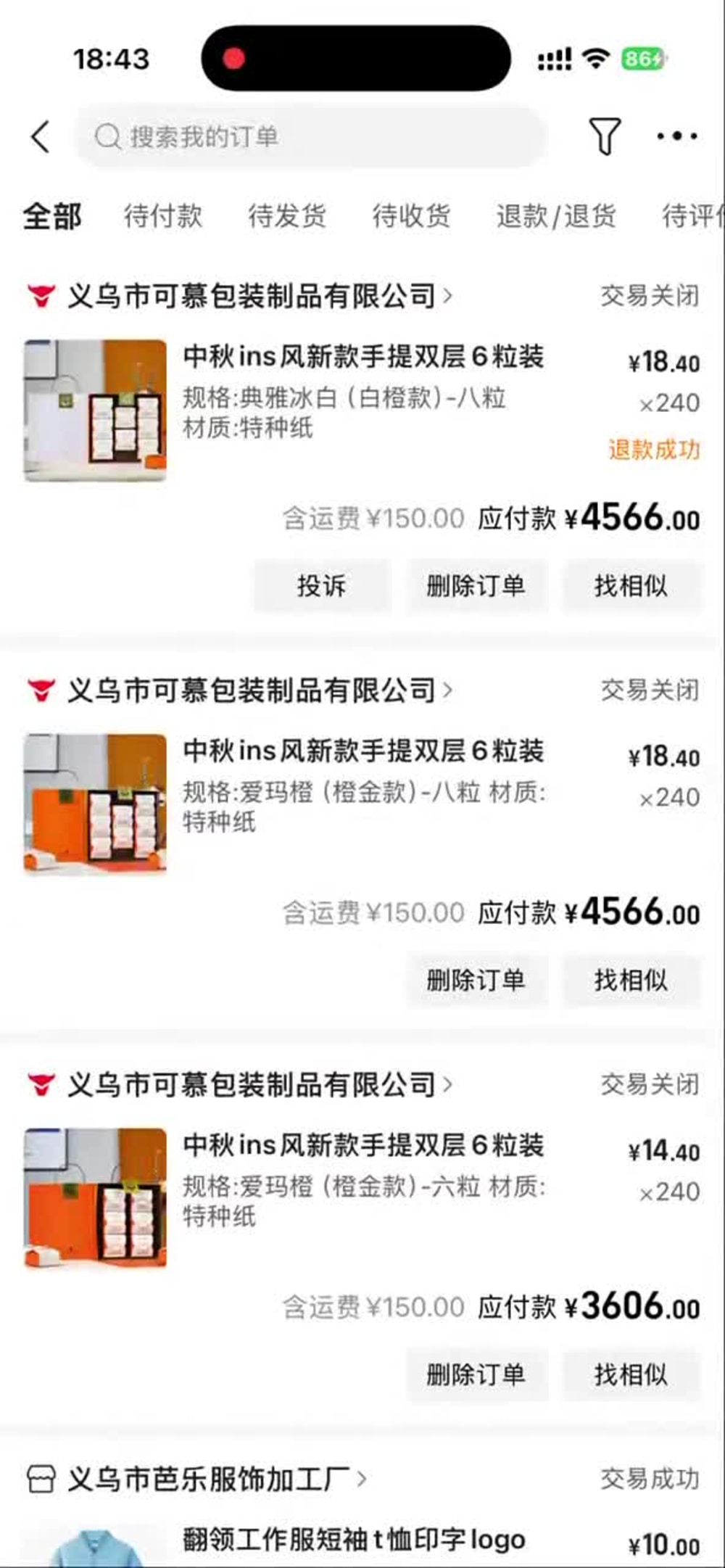Delete the 爱玛橙 六粒 order
This screenshot has height=1568, width=725.
pos(476,1374)
